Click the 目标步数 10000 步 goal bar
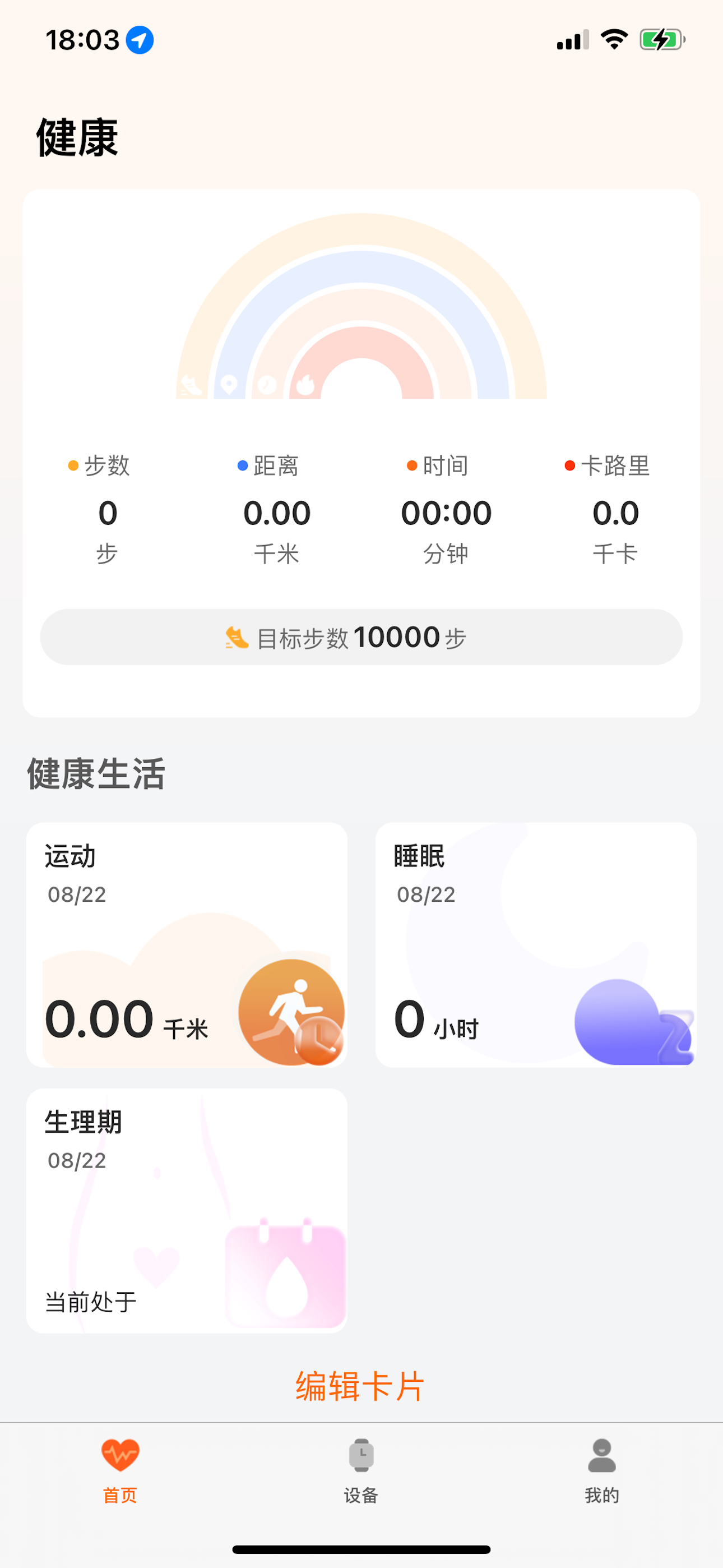723x1568 pixels. (361, 636)
